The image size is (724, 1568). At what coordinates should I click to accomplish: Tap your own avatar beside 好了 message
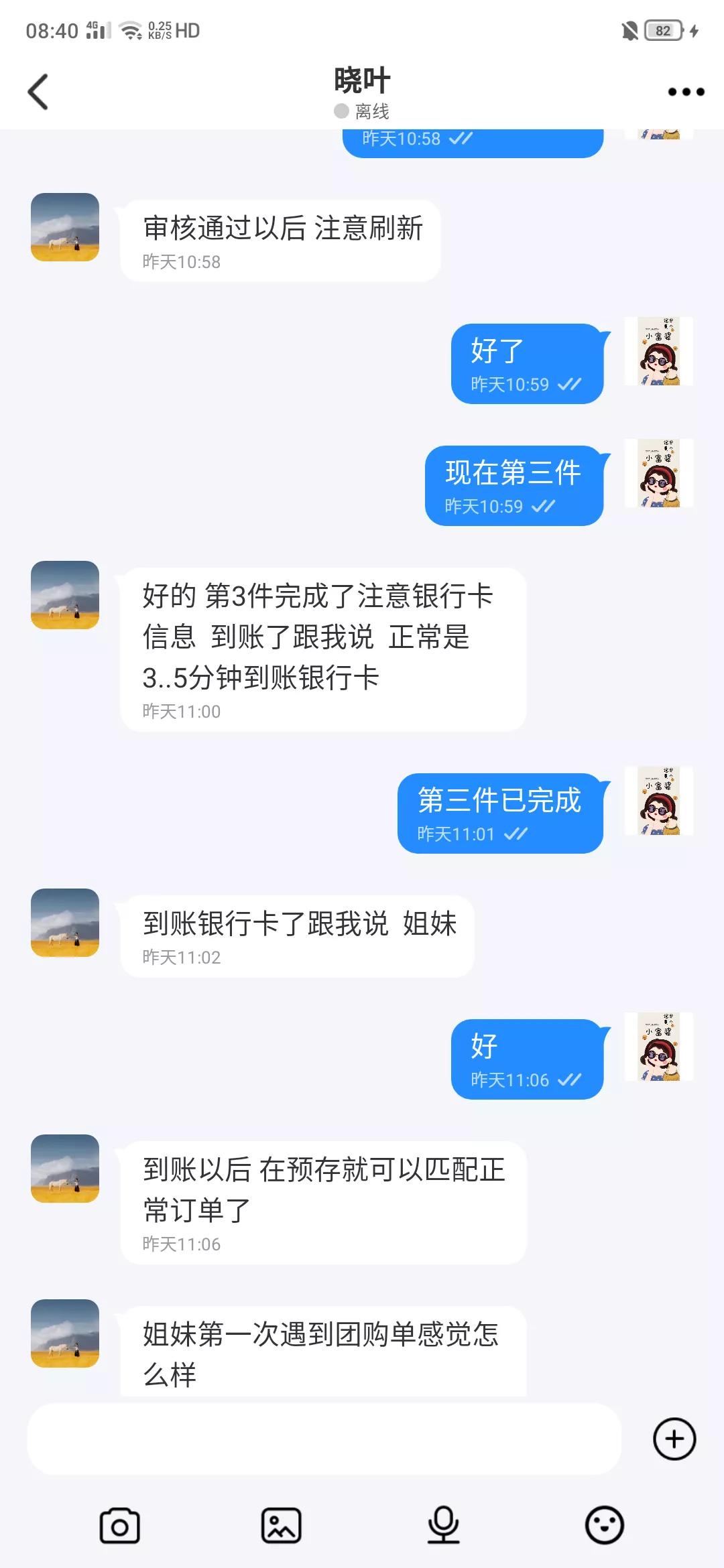point(658,355)
